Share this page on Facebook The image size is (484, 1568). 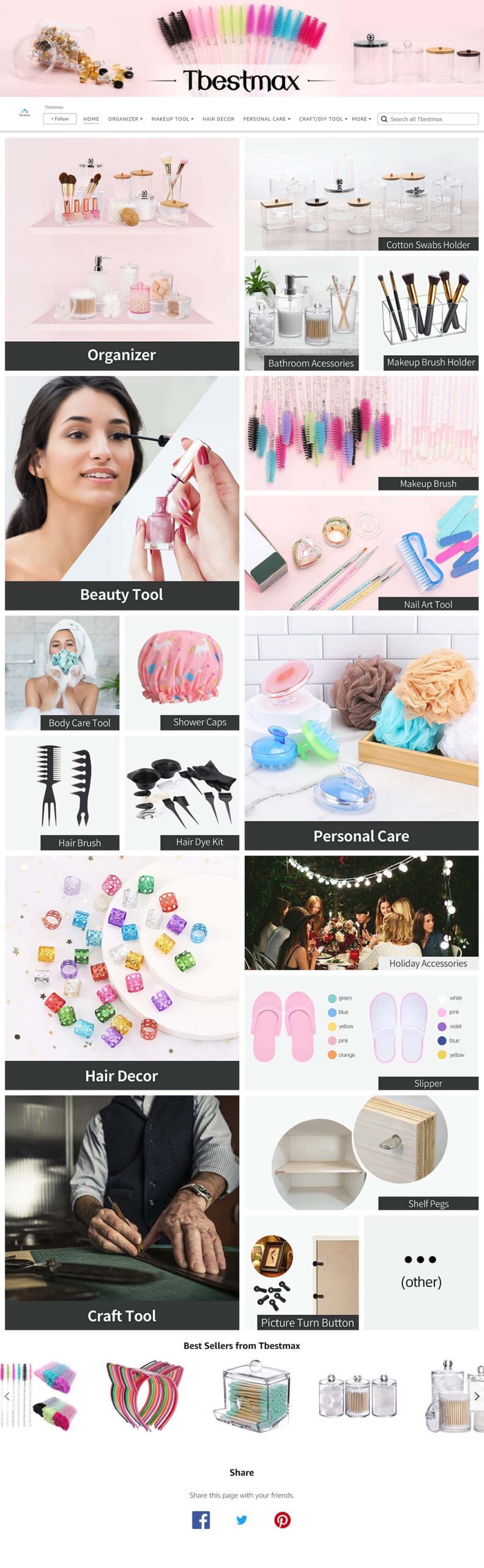201,1520
